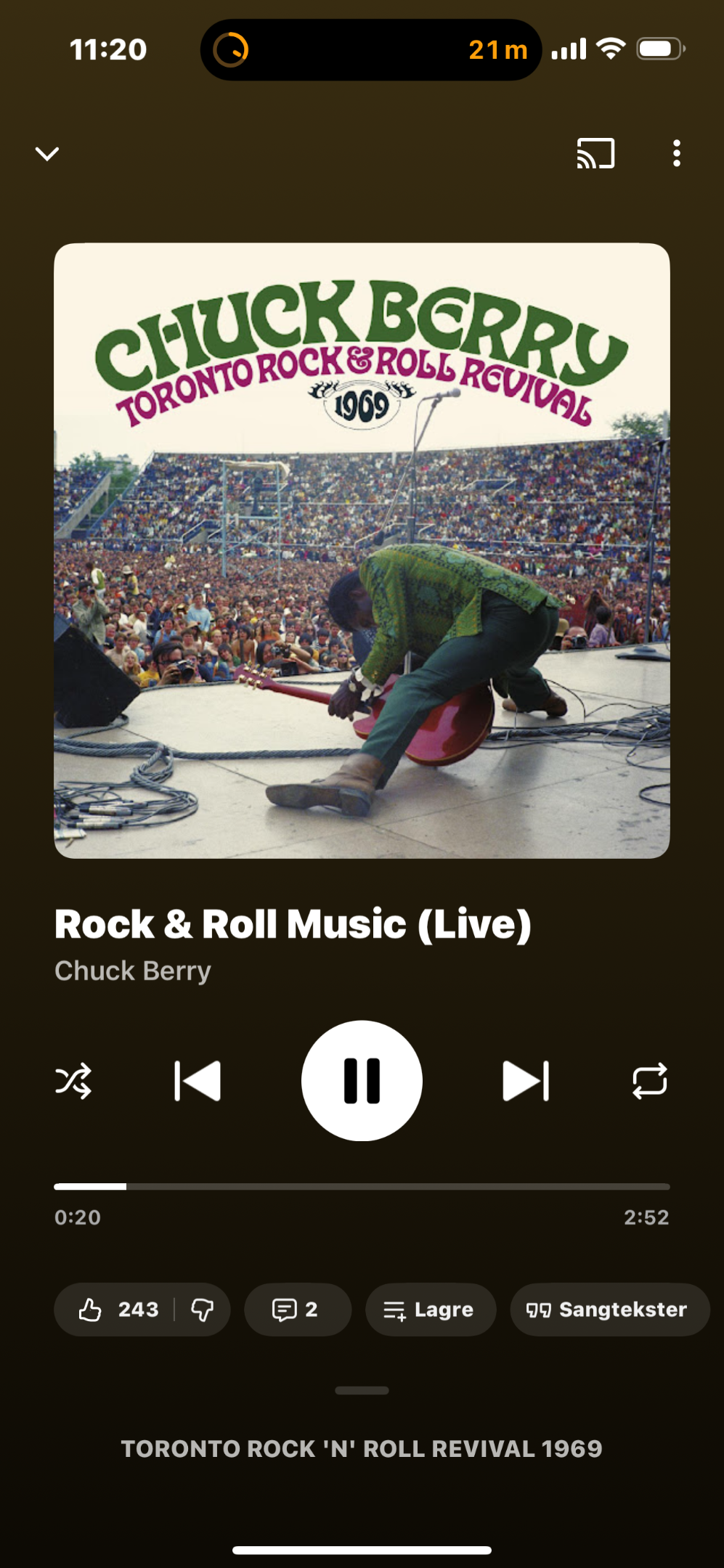Show lyrics via the Sangtekster chip
The width and height of the screenshot is (724, 1568).
[609, 1310]
